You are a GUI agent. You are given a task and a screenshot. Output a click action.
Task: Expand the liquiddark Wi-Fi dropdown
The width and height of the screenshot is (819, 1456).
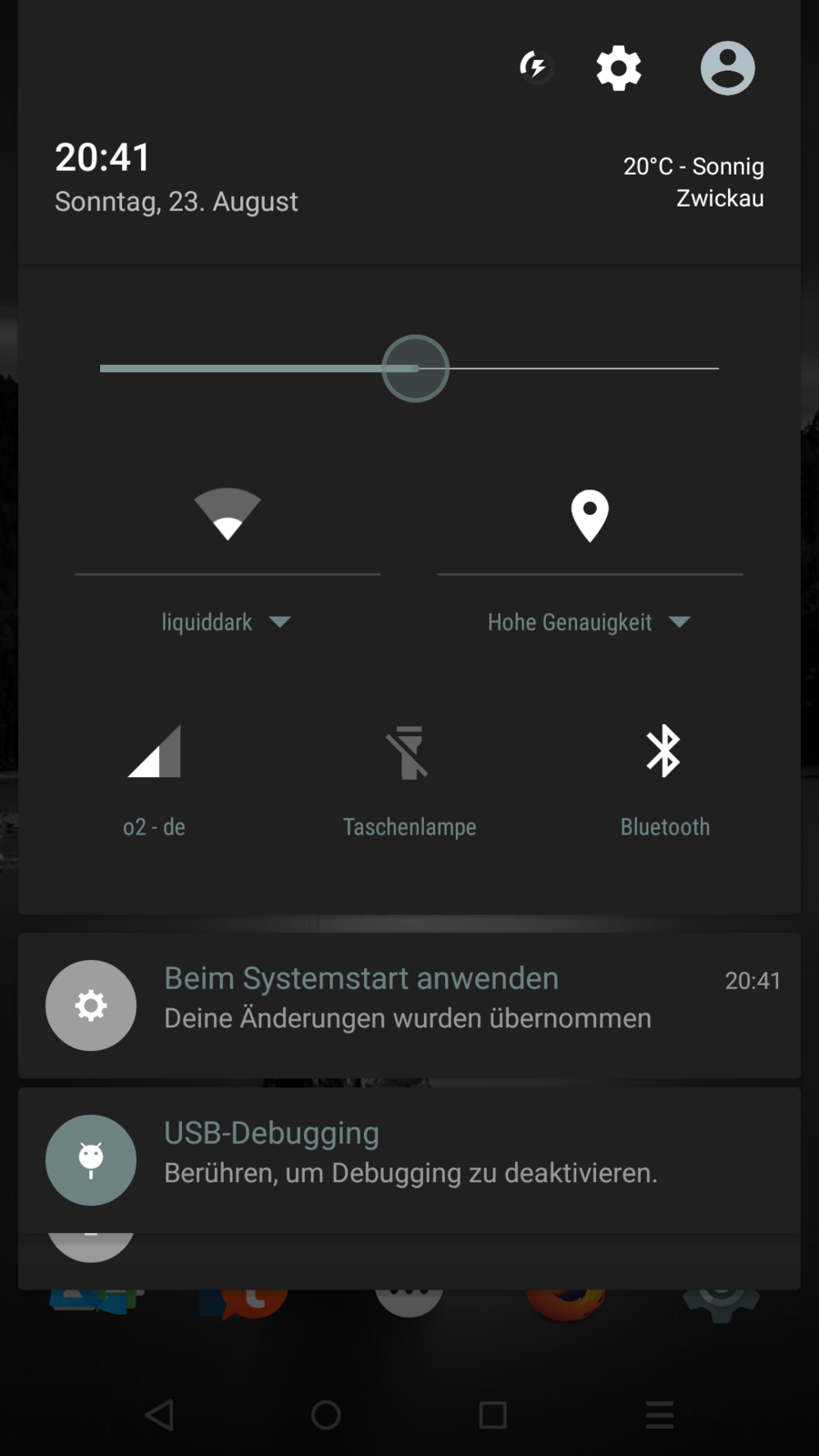pyautogui.click(x=227, y=622)
